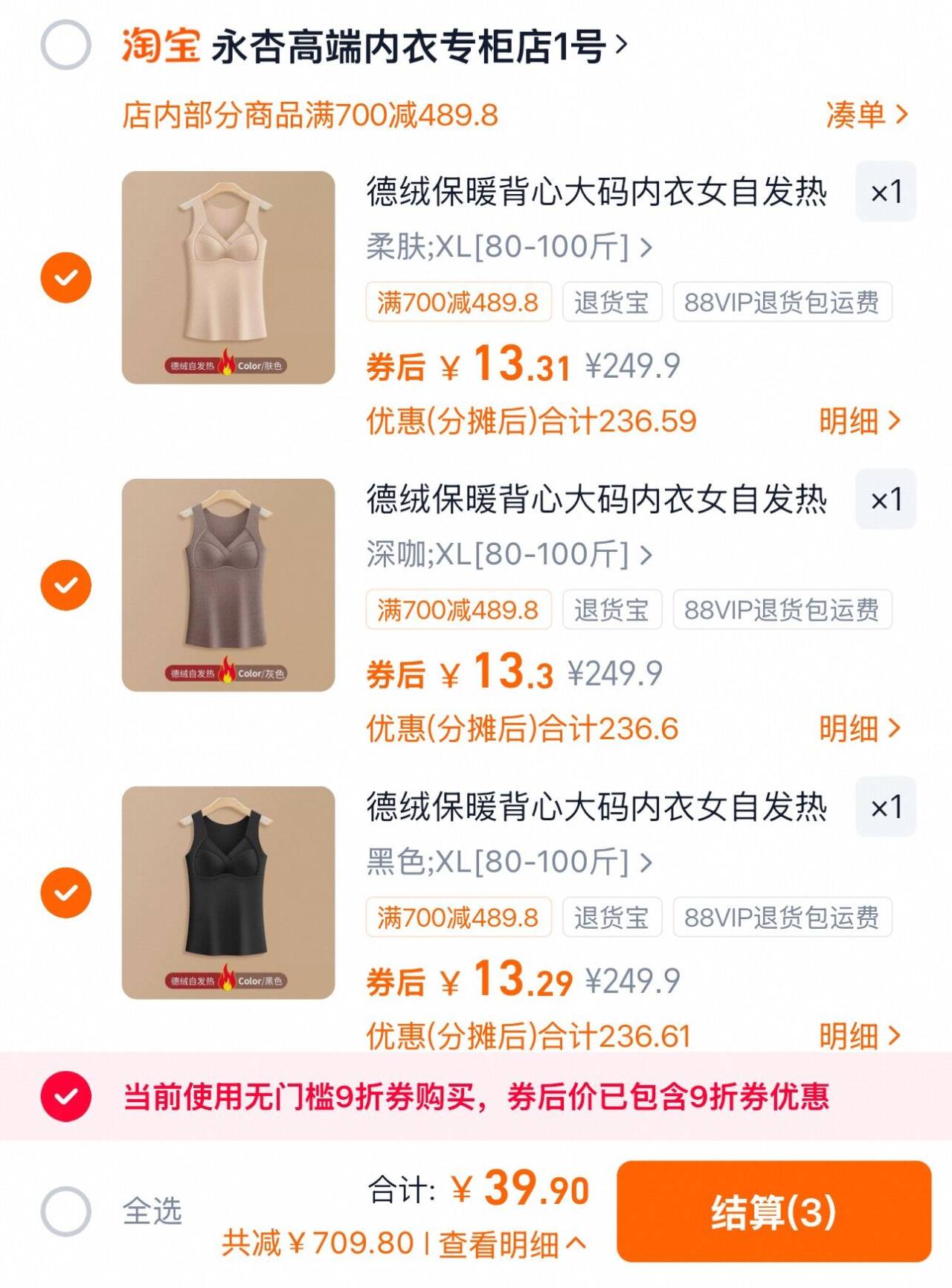Viewport: 952px width, 1288px height.
Task: Change the 黑色;XL size and color option
Action: [509, 863]
